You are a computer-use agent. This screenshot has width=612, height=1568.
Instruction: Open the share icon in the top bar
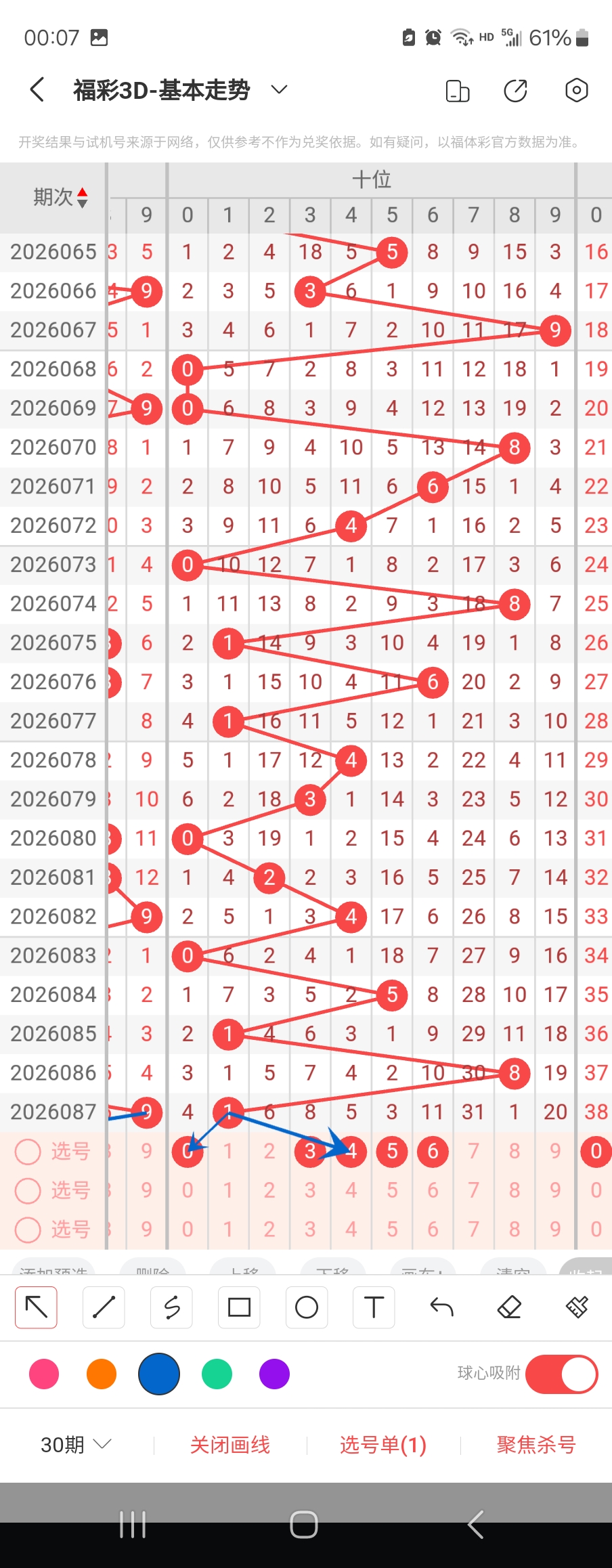tap(516, 90)
